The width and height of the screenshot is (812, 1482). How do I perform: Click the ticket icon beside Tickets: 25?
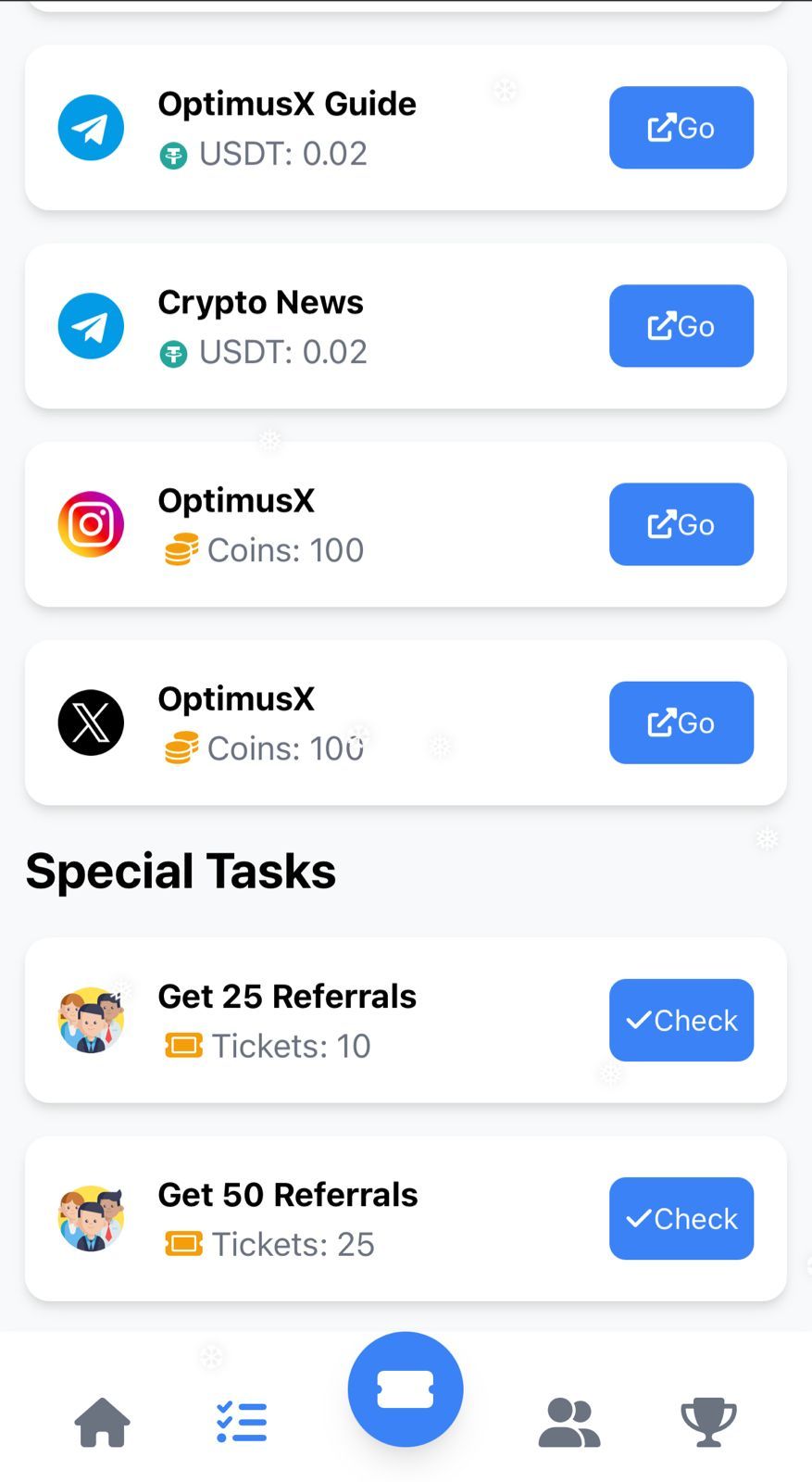pyautogui.click(x=185, y=1244)
